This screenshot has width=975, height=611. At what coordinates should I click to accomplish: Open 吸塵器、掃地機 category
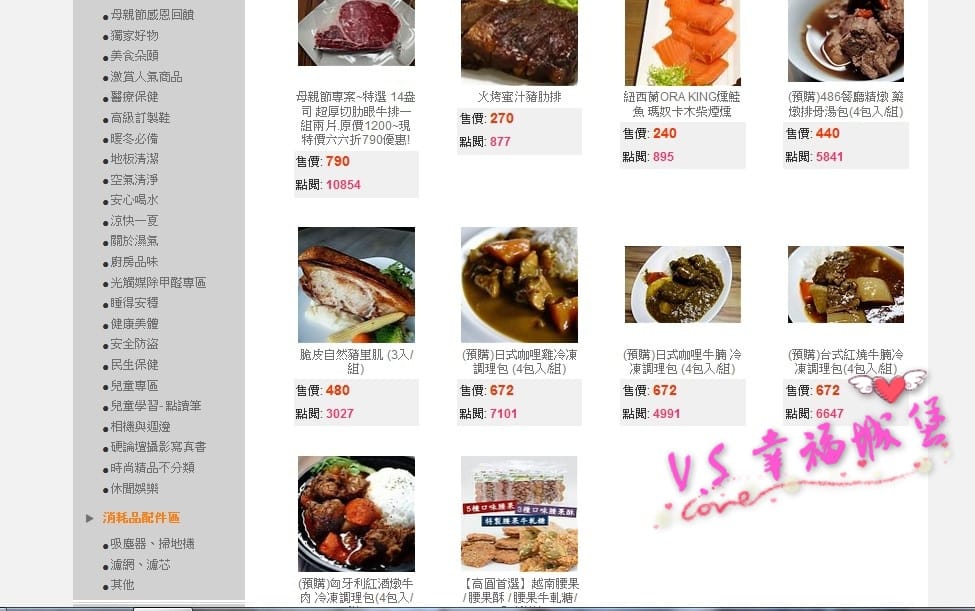152,544
